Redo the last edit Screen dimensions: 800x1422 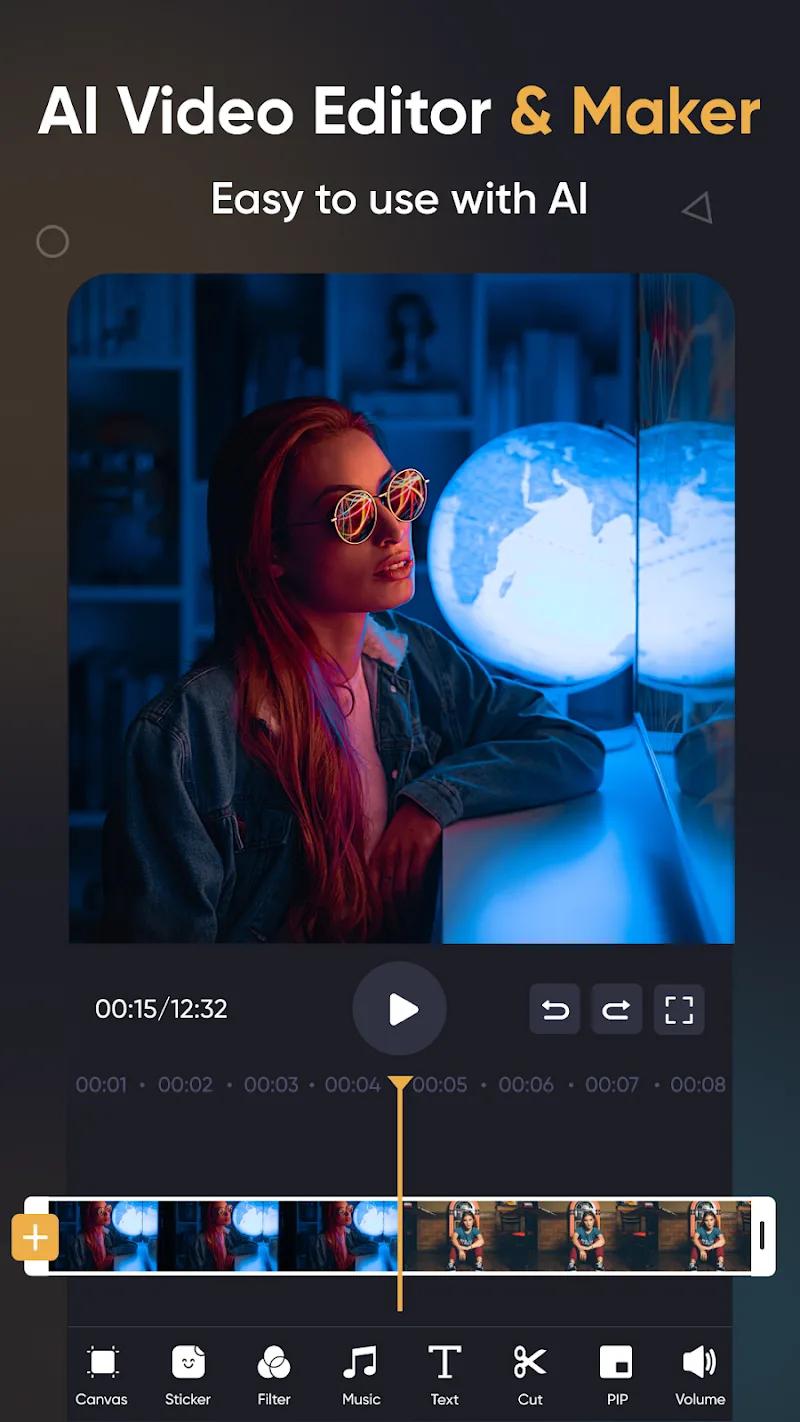point(616,1009)
